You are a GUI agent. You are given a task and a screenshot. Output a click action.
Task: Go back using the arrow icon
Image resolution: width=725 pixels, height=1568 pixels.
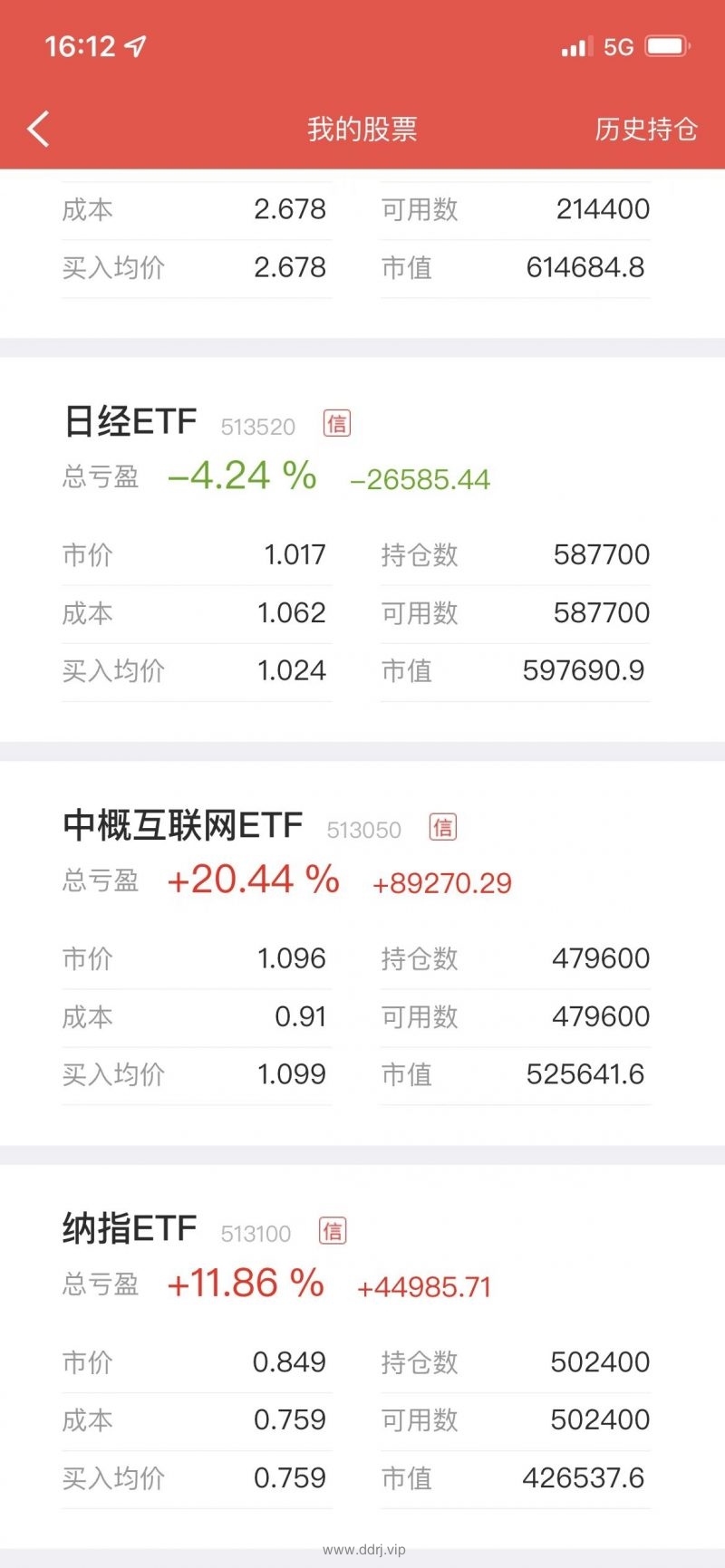pos(38,130)
